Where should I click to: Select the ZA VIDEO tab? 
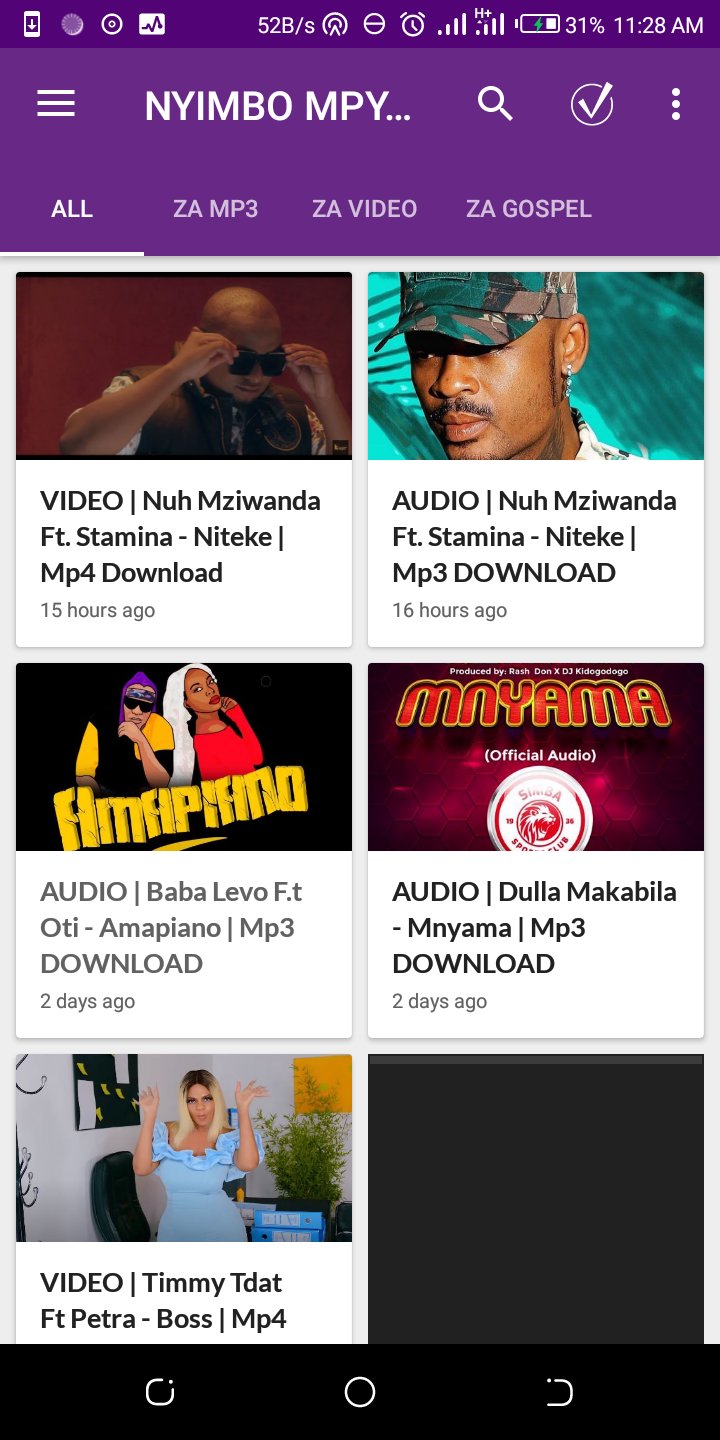362,209
